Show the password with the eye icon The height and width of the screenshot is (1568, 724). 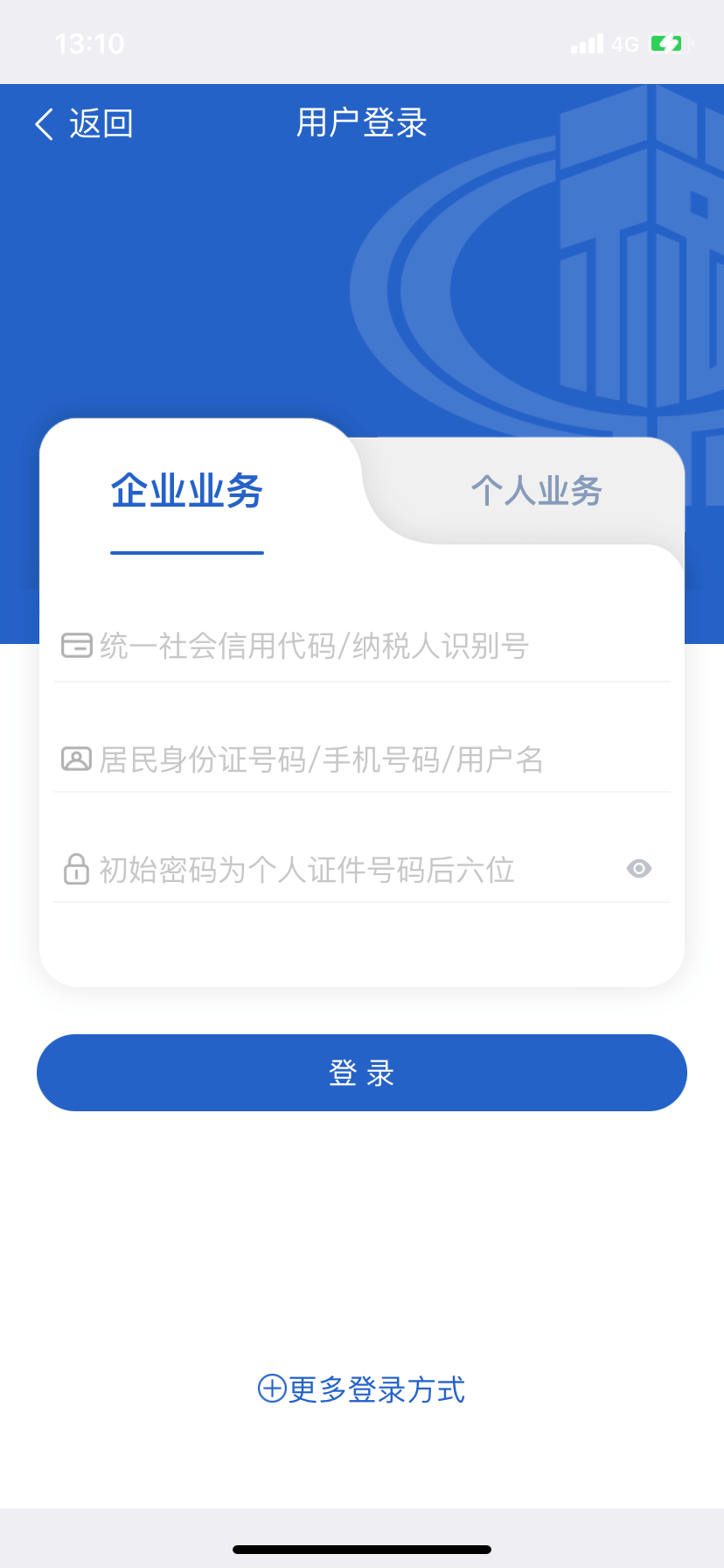tap(639, 869)
